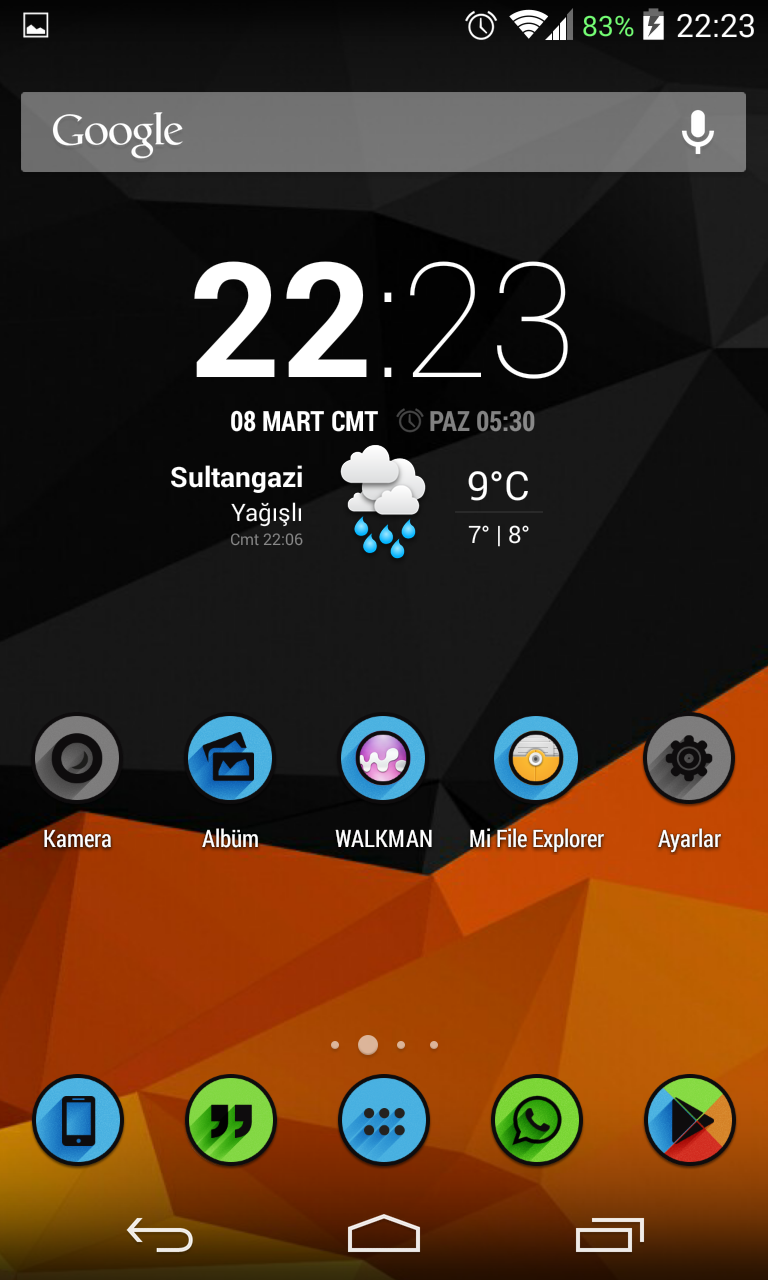Viewport: 768px width, 1280px height.
Task: Open the 22:23 clock widget
Action: click(x=383, y=320)
